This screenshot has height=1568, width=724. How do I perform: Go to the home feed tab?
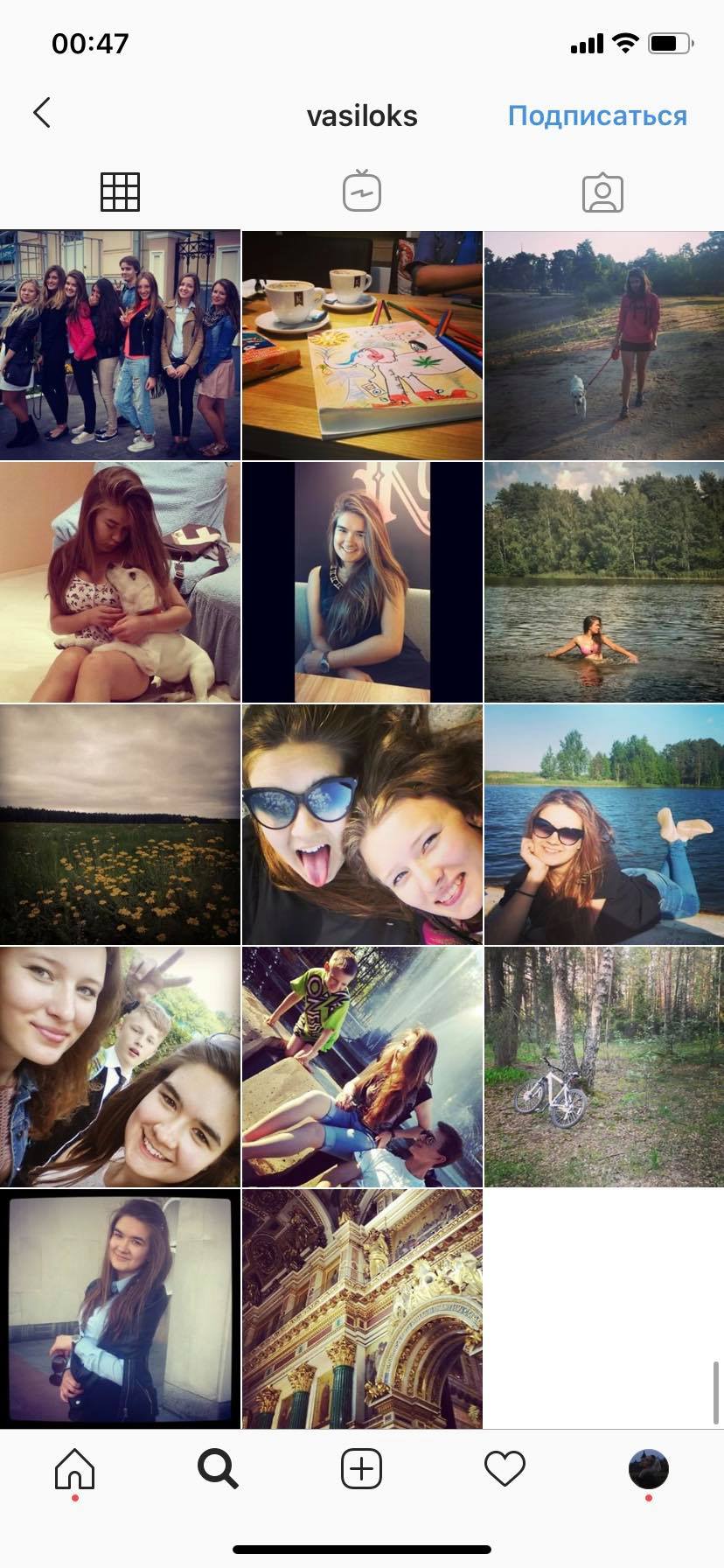click(74, 1469)
